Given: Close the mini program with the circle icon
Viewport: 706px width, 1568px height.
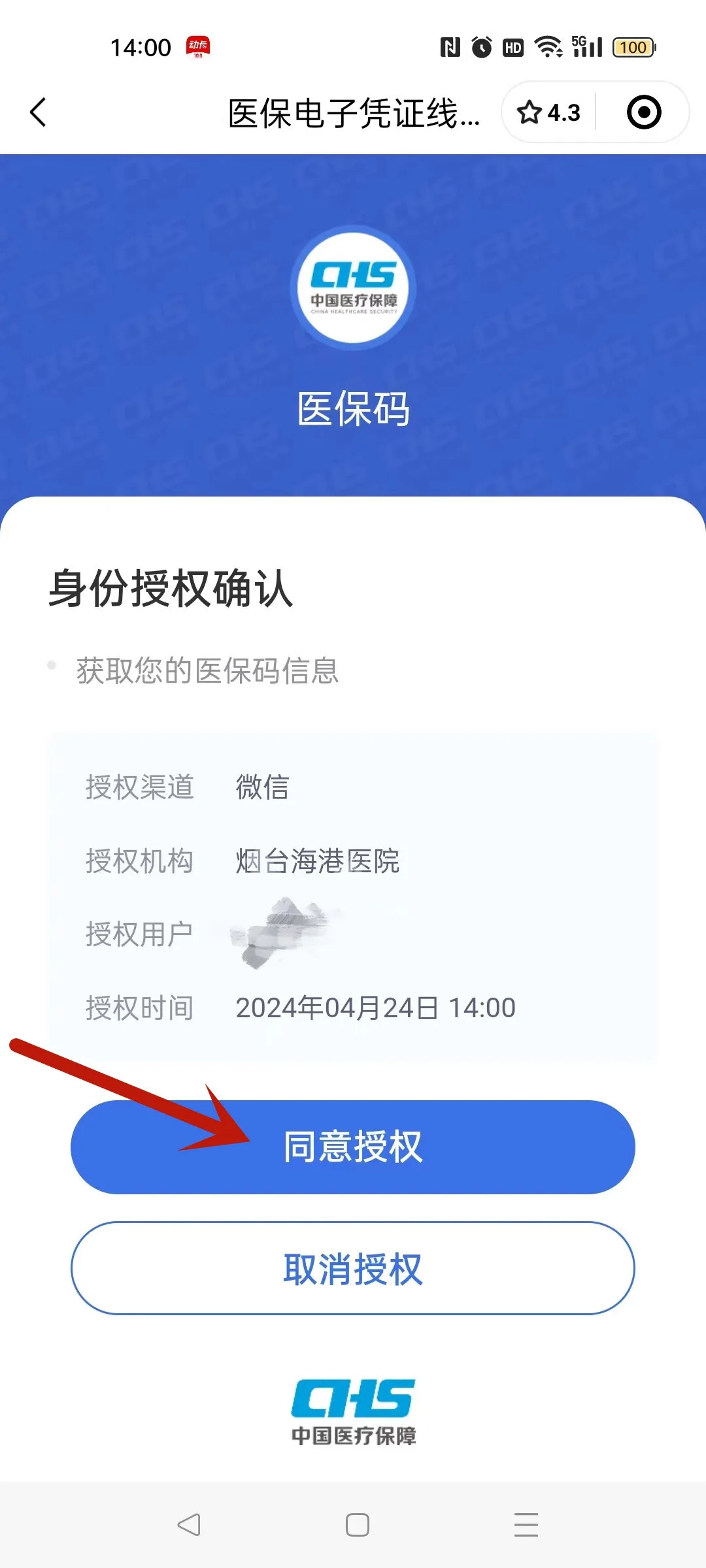Looking at the screenshot, I should click(x=644, y=112).
